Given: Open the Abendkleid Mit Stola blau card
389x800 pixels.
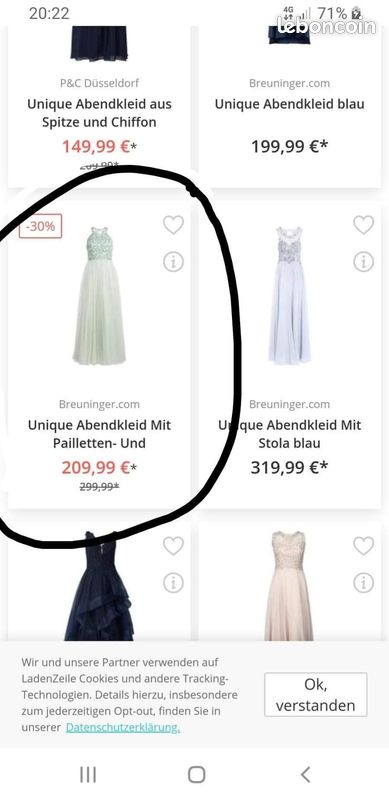Looking at the screenshot, I should [289, 355].
